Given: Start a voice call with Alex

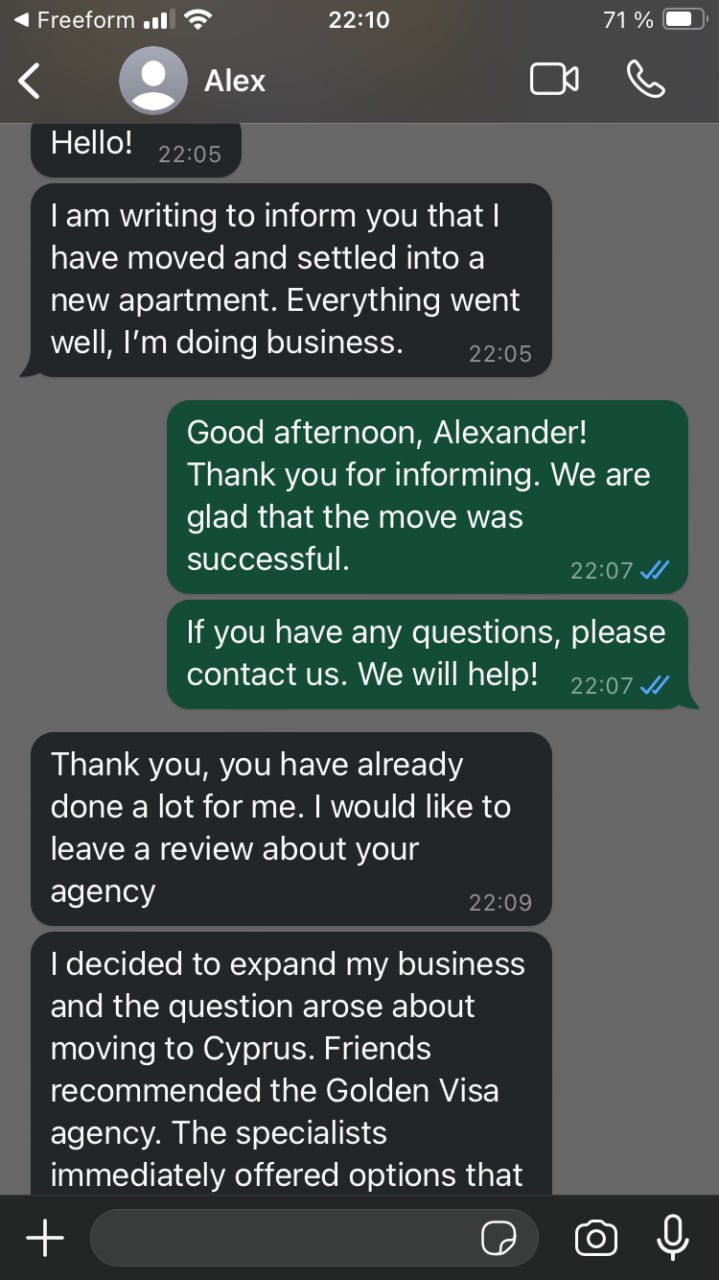Looking at the screenshot, I should tap(646, 80).
